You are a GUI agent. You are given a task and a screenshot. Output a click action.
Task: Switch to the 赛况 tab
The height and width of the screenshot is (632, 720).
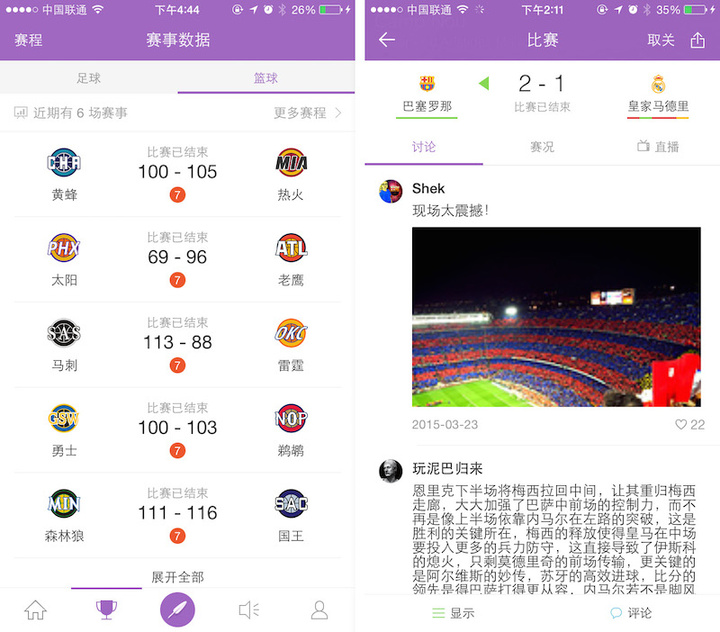(x=542, y=147)
